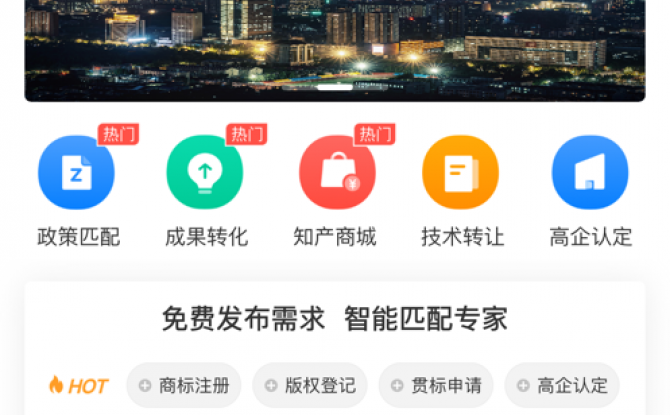Go to 知产商城 store
Screen dimensions: 670x415
(x=336, y=174)
